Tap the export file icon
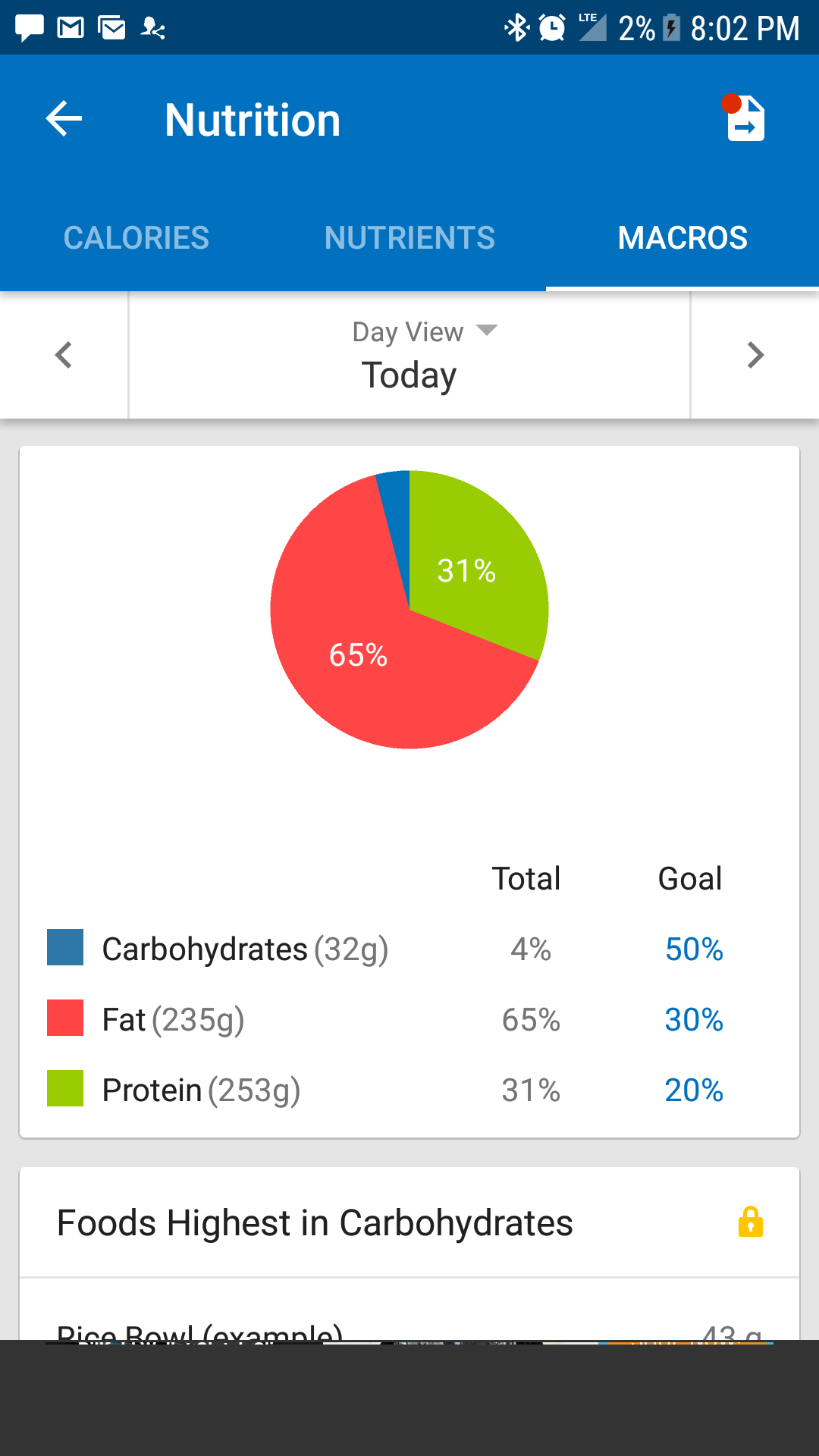The image size is (819, 1456). click(x=744, y=118)
